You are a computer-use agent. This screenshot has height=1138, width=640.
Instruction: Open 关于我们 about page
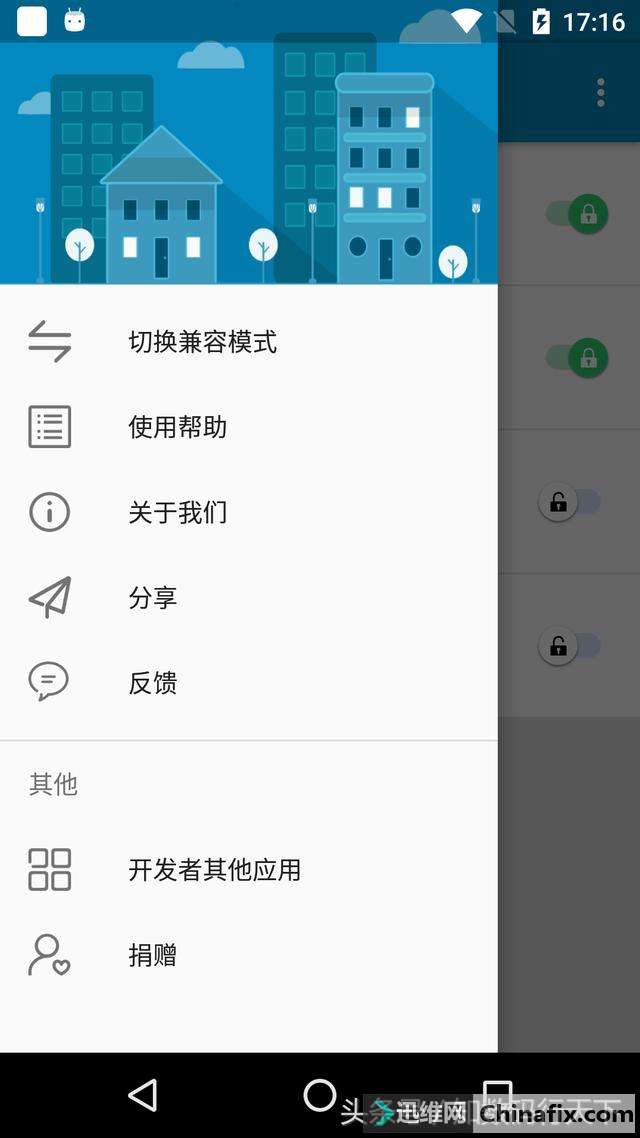(x=178, y=513)
